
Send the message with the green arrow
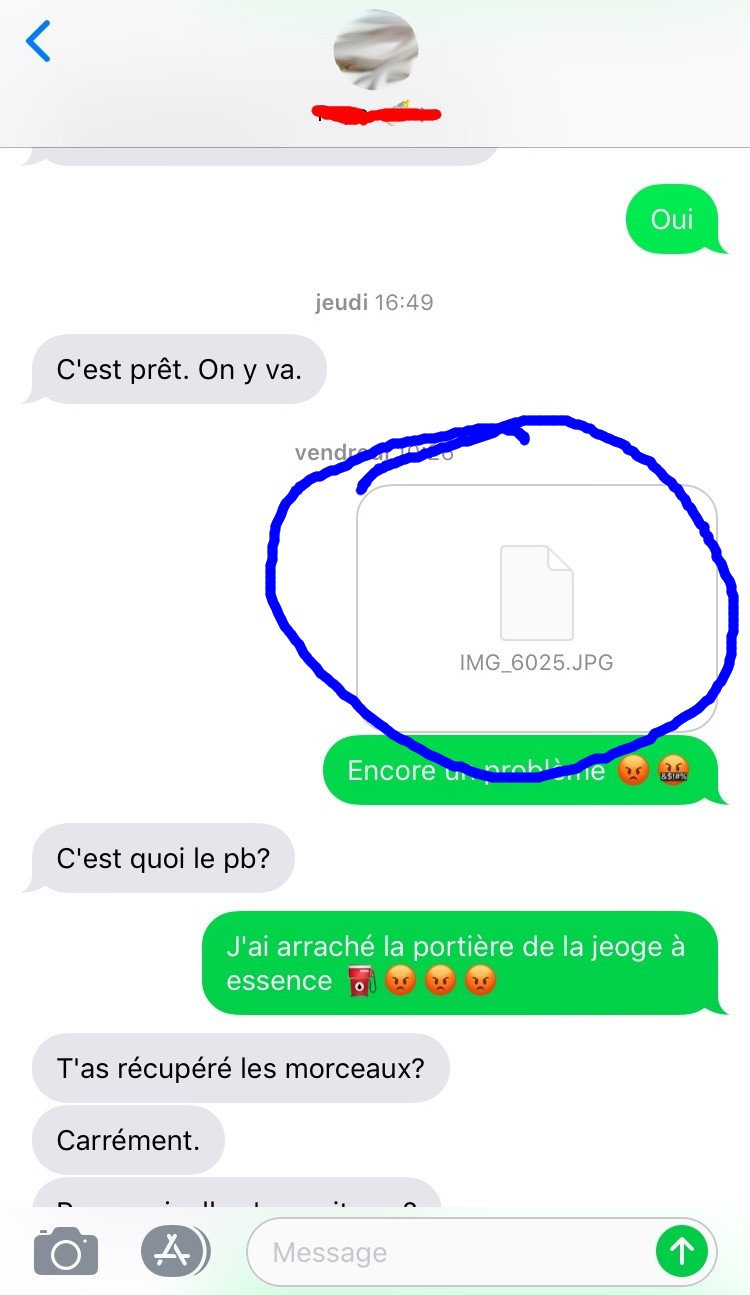pos(682,1250)
